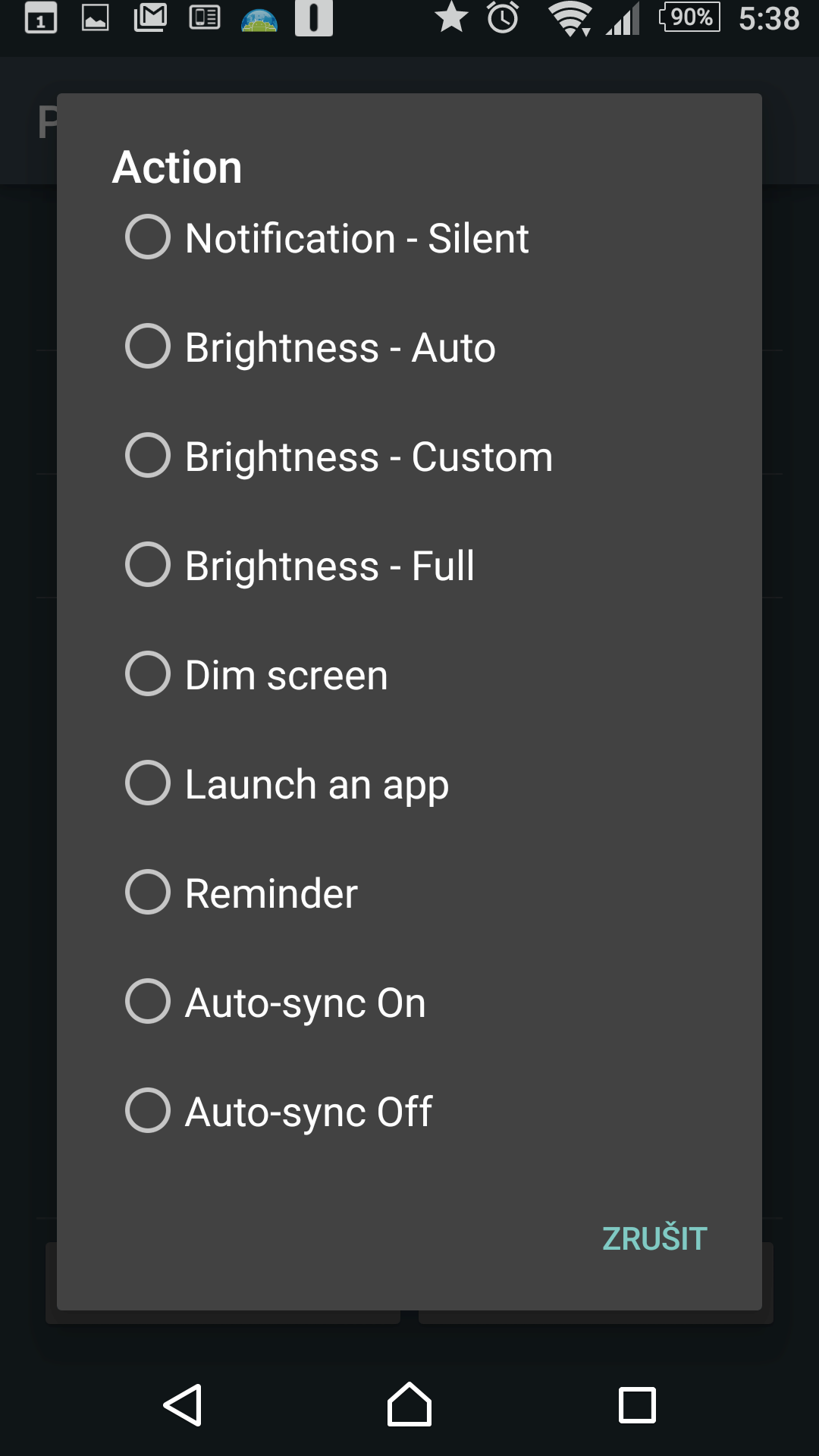Go to the home screen
Screen dimensions: 819x1456
(409, 1404)
